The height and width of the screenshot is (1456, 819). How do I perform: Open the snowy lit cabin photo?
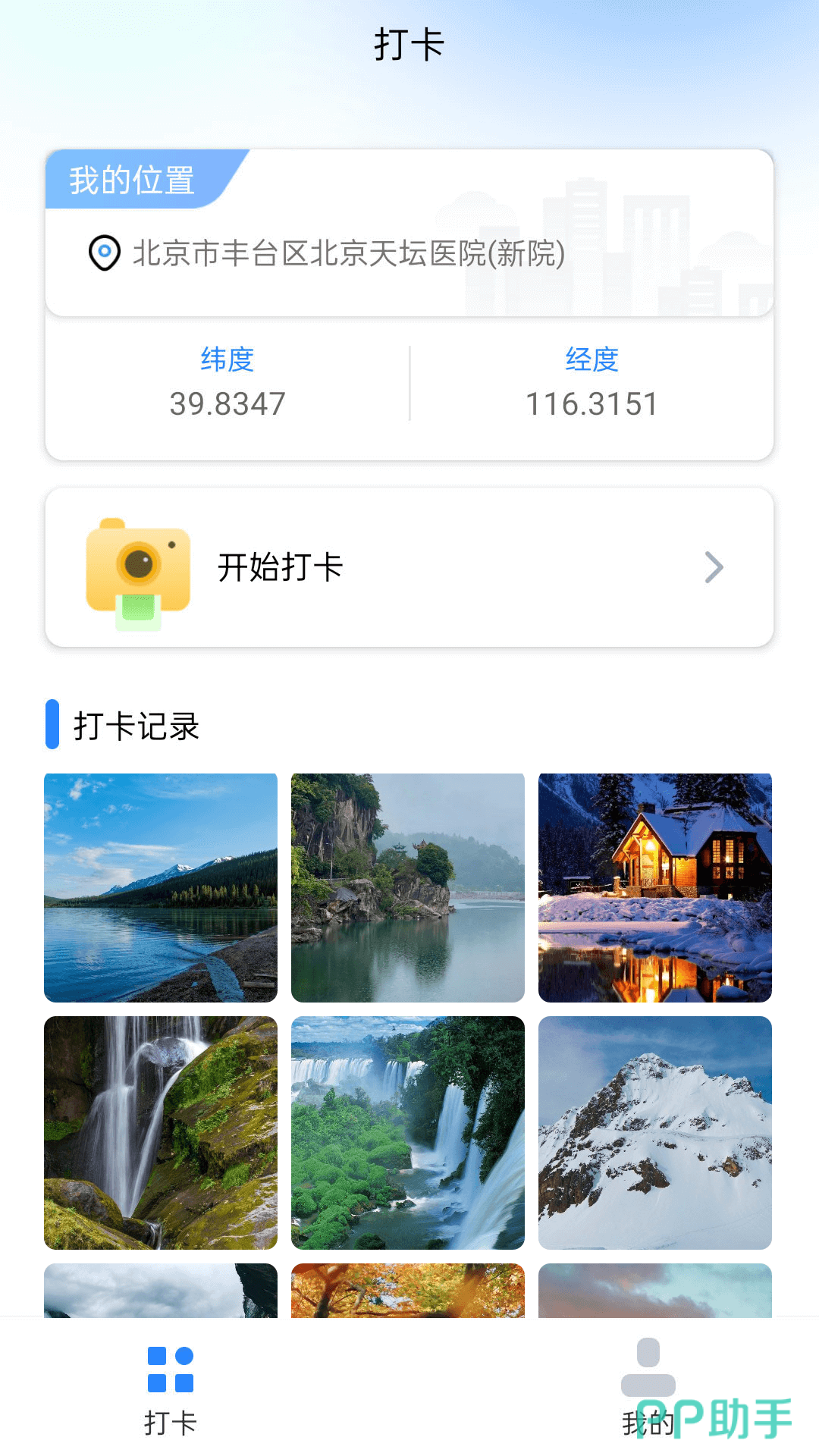(655, 887)
